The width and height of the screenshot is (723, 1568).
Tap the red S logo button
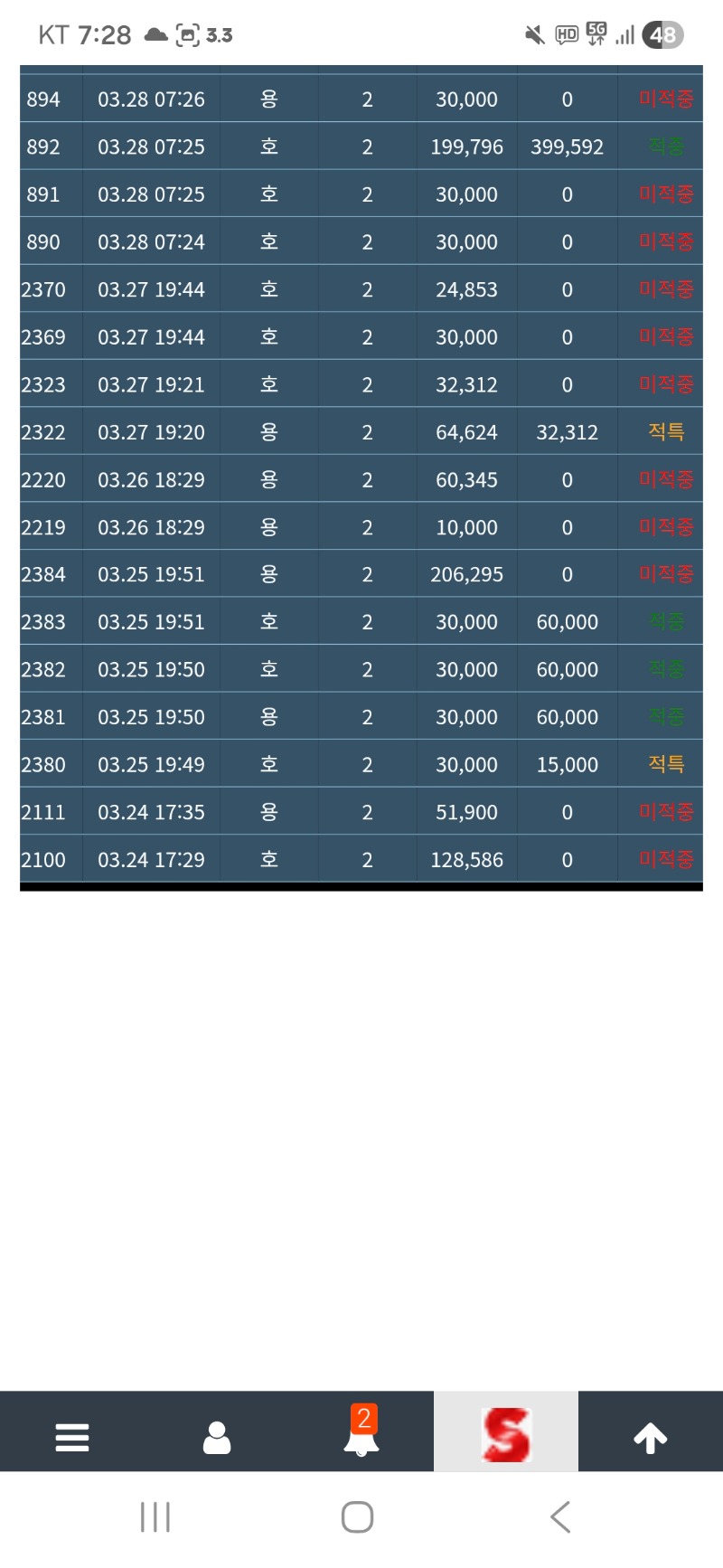pyautogui.click(x=506, y=1434)
